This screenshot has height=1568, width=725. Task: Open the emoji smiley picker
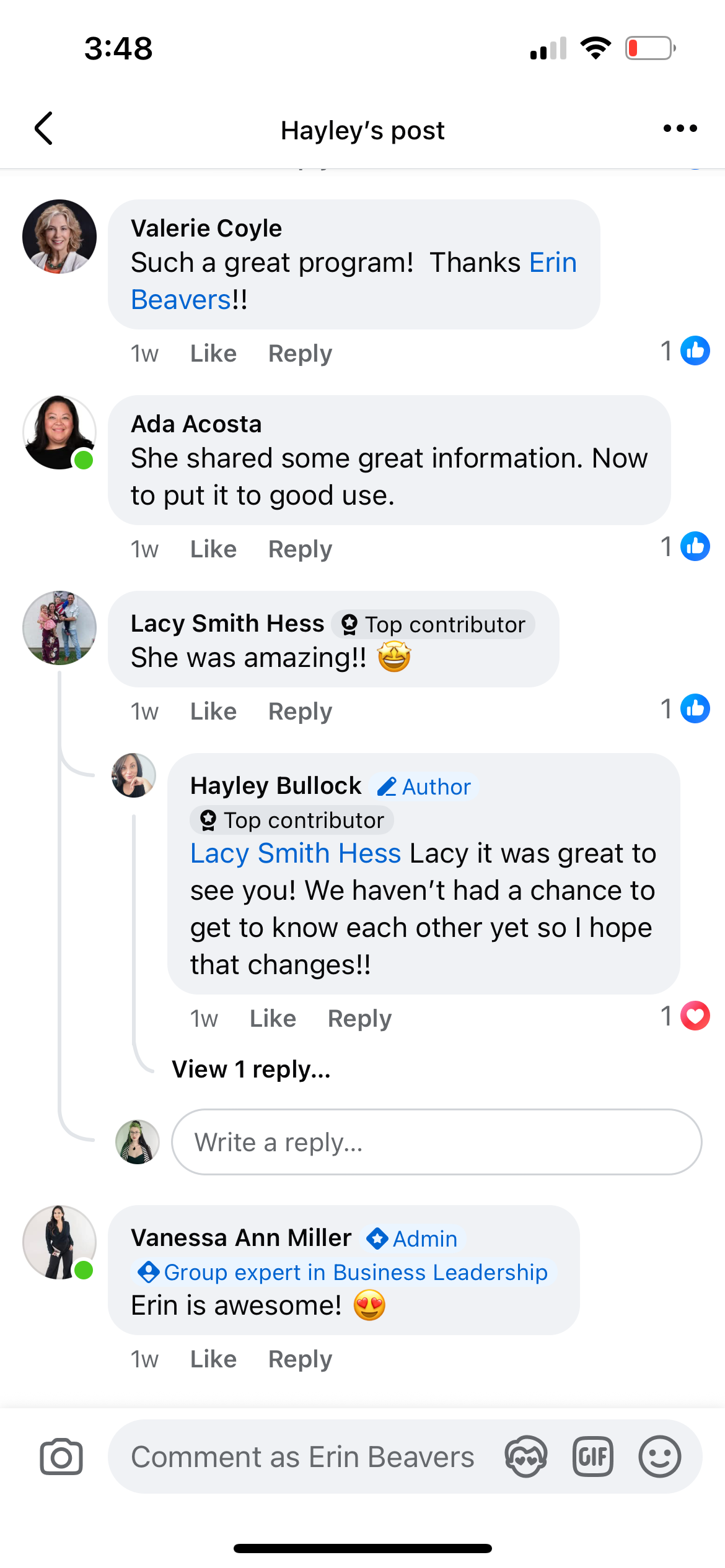coord(659,1457)
